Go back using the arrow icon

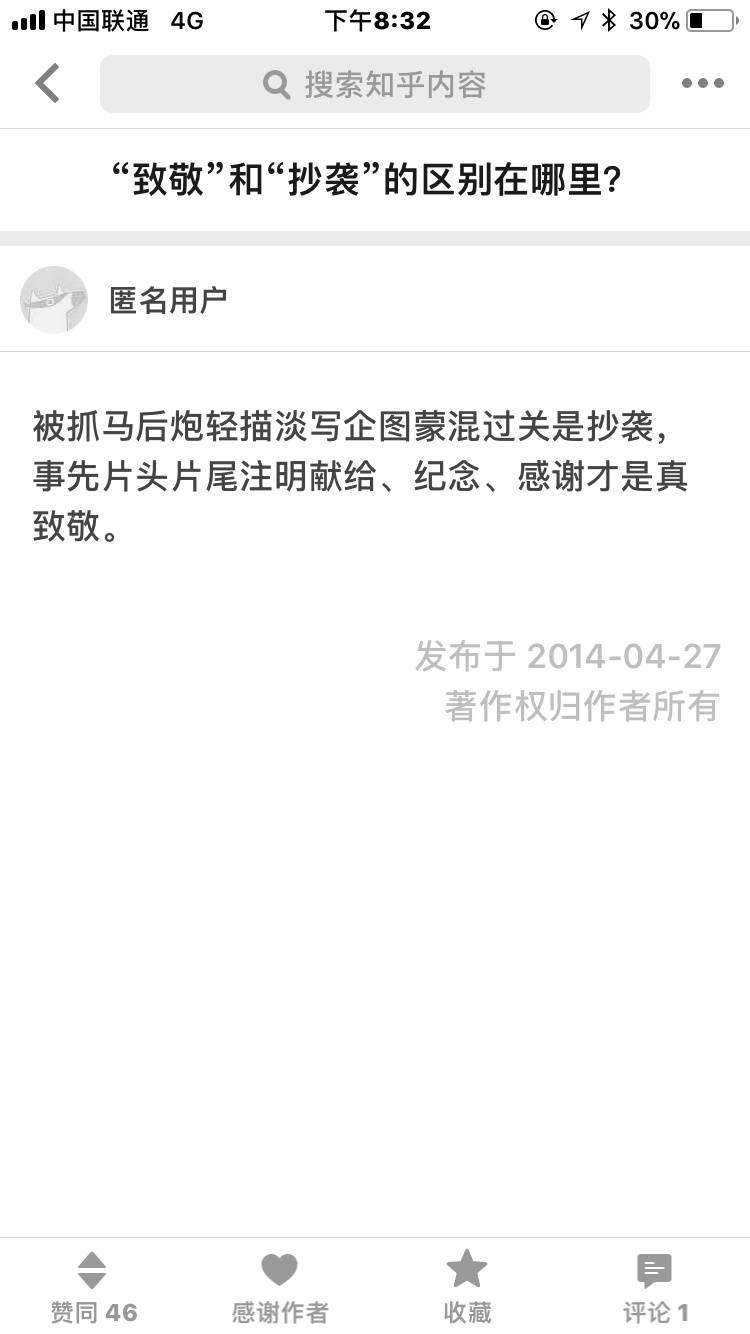pos(47,83)
